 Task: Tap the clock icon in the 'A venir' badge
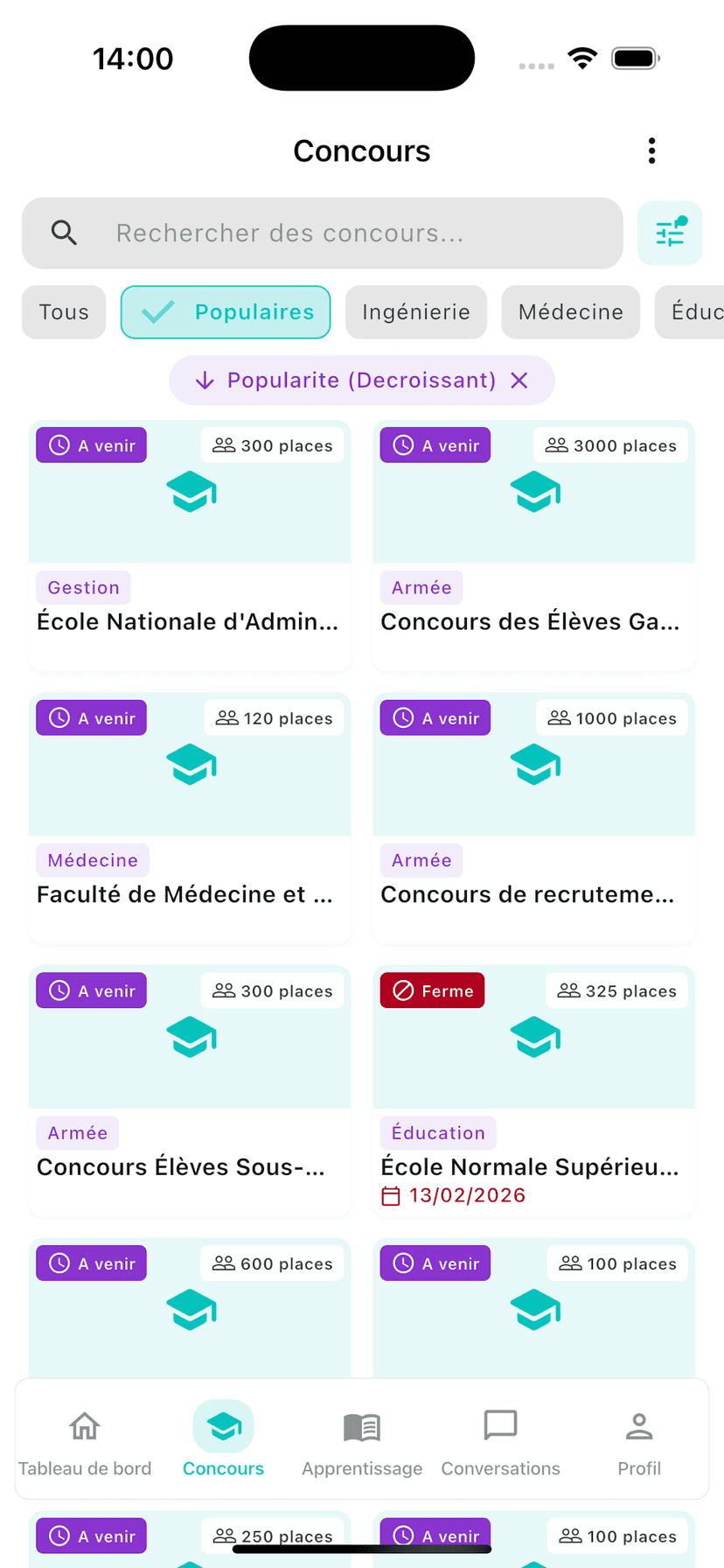point(58,444)
